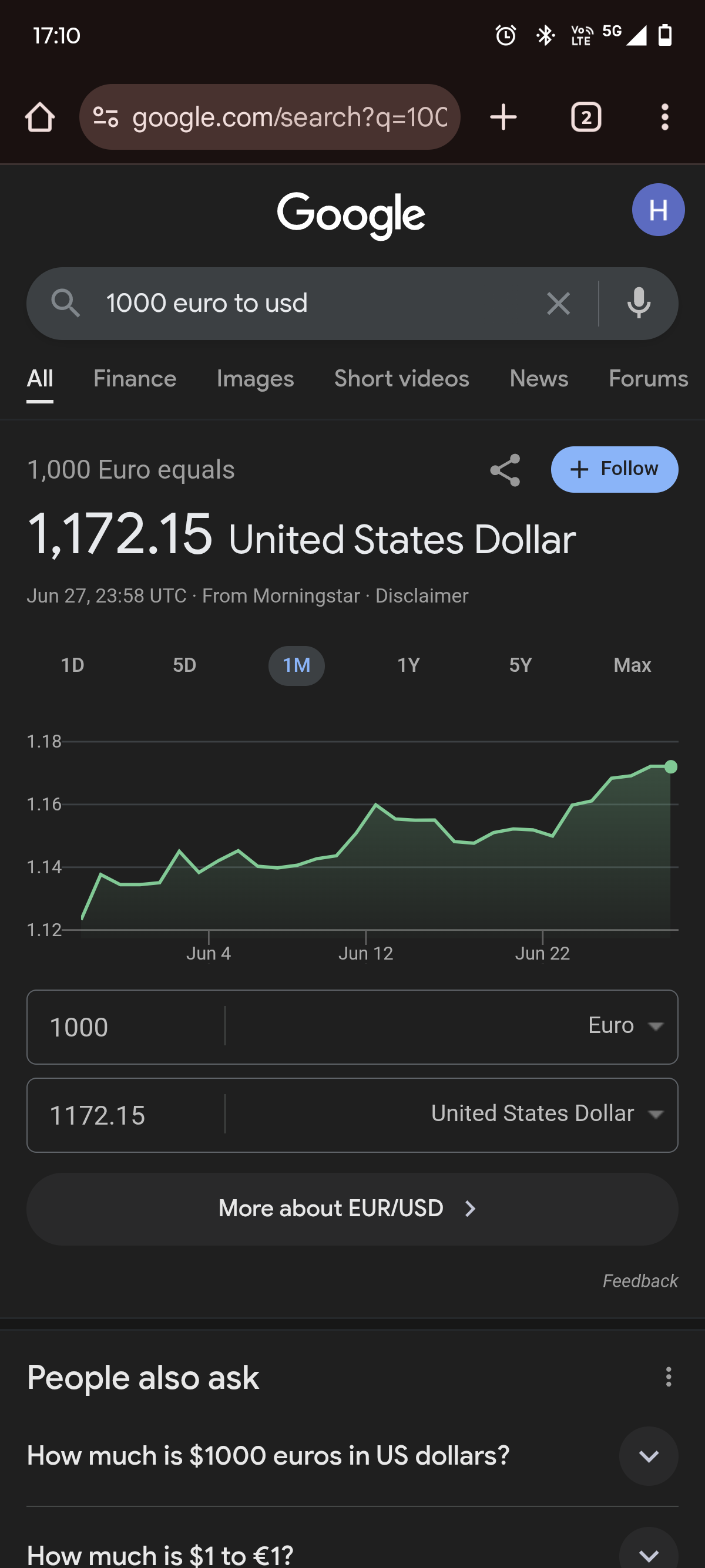
Task: Switch to the Finance tab
Action: pyautogui.click(x=135, y=379)
